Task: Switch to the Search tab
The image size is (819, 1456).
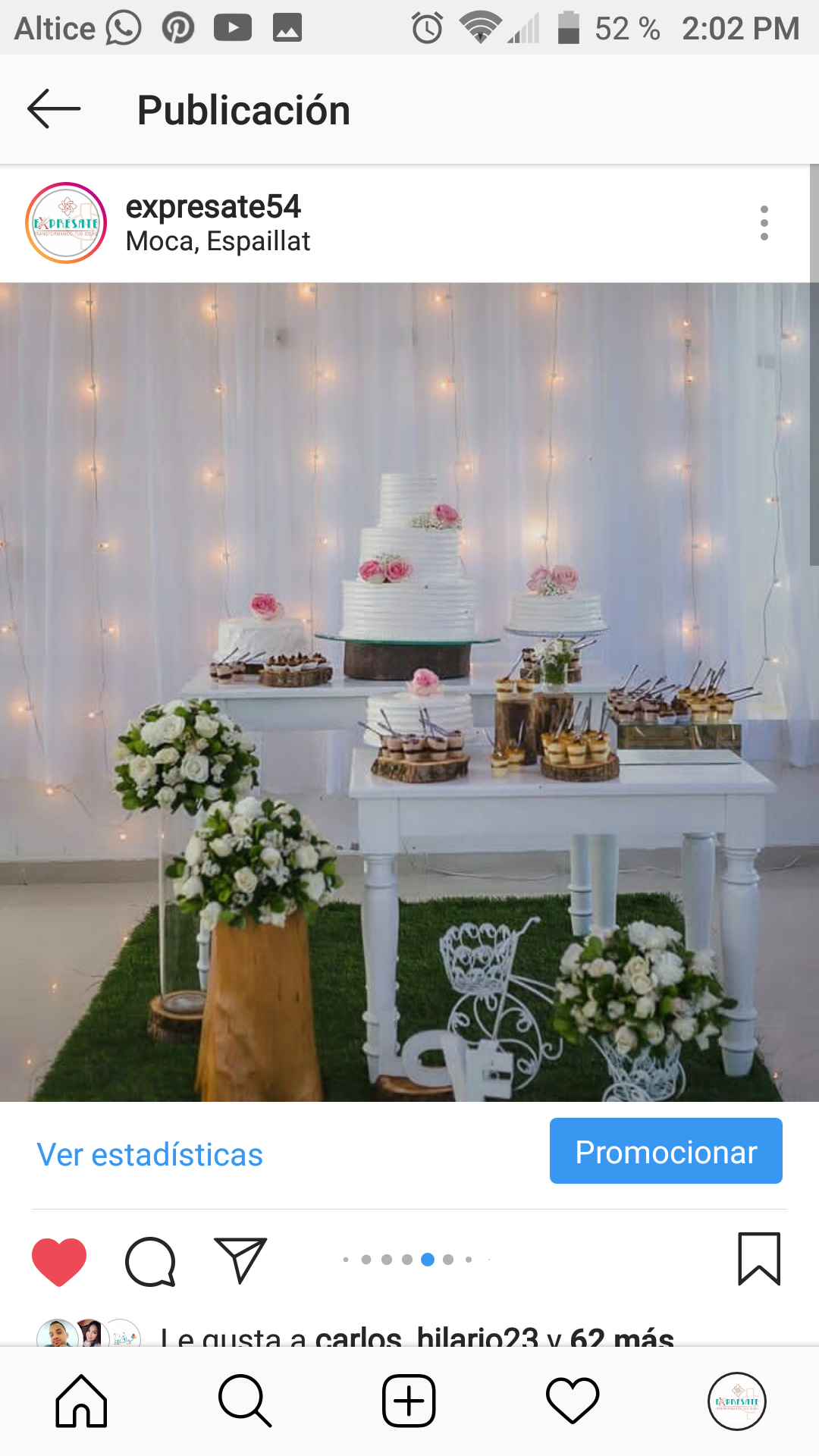Action: click(x=244, y=1401)
